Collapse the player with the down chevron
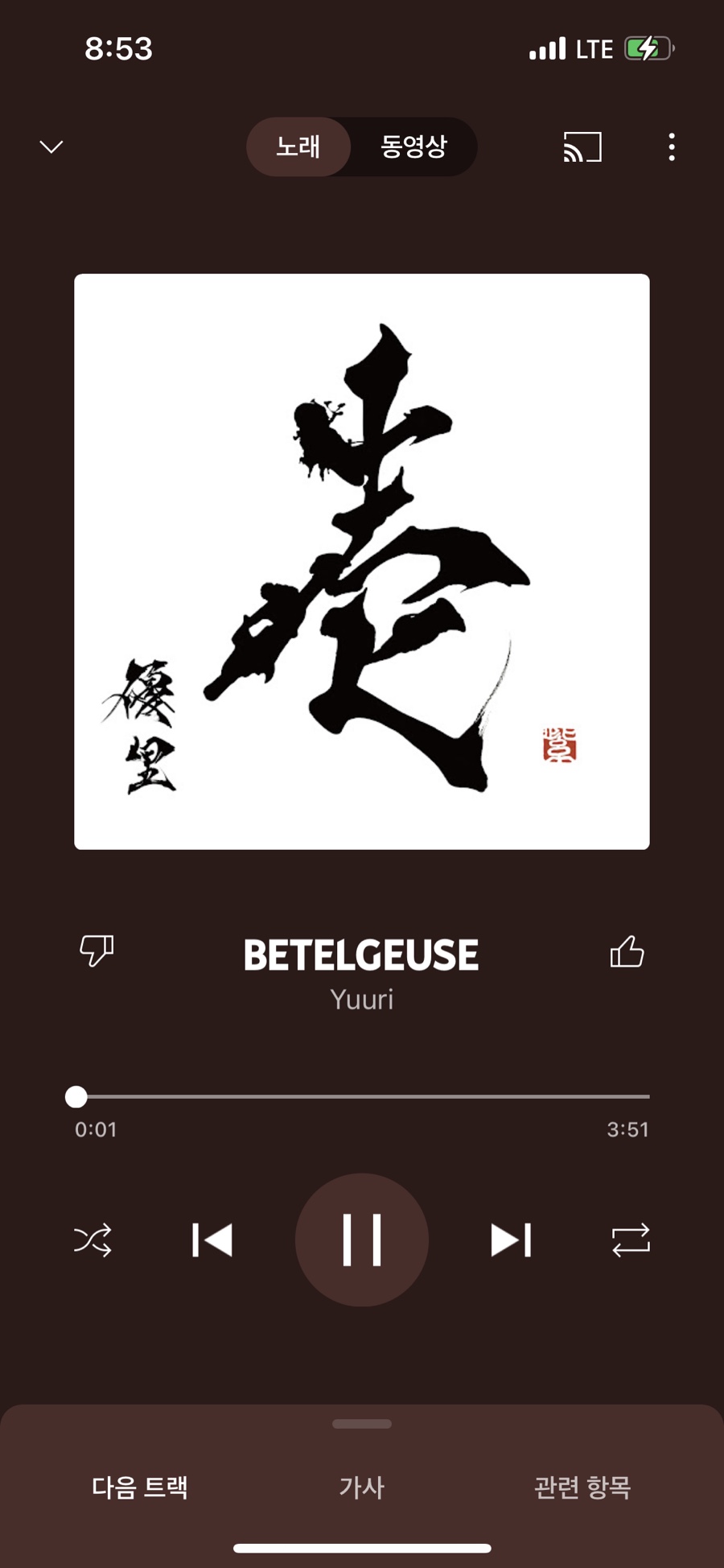The width and height of the screenshot is (724, 1568). tap(51, 146)
